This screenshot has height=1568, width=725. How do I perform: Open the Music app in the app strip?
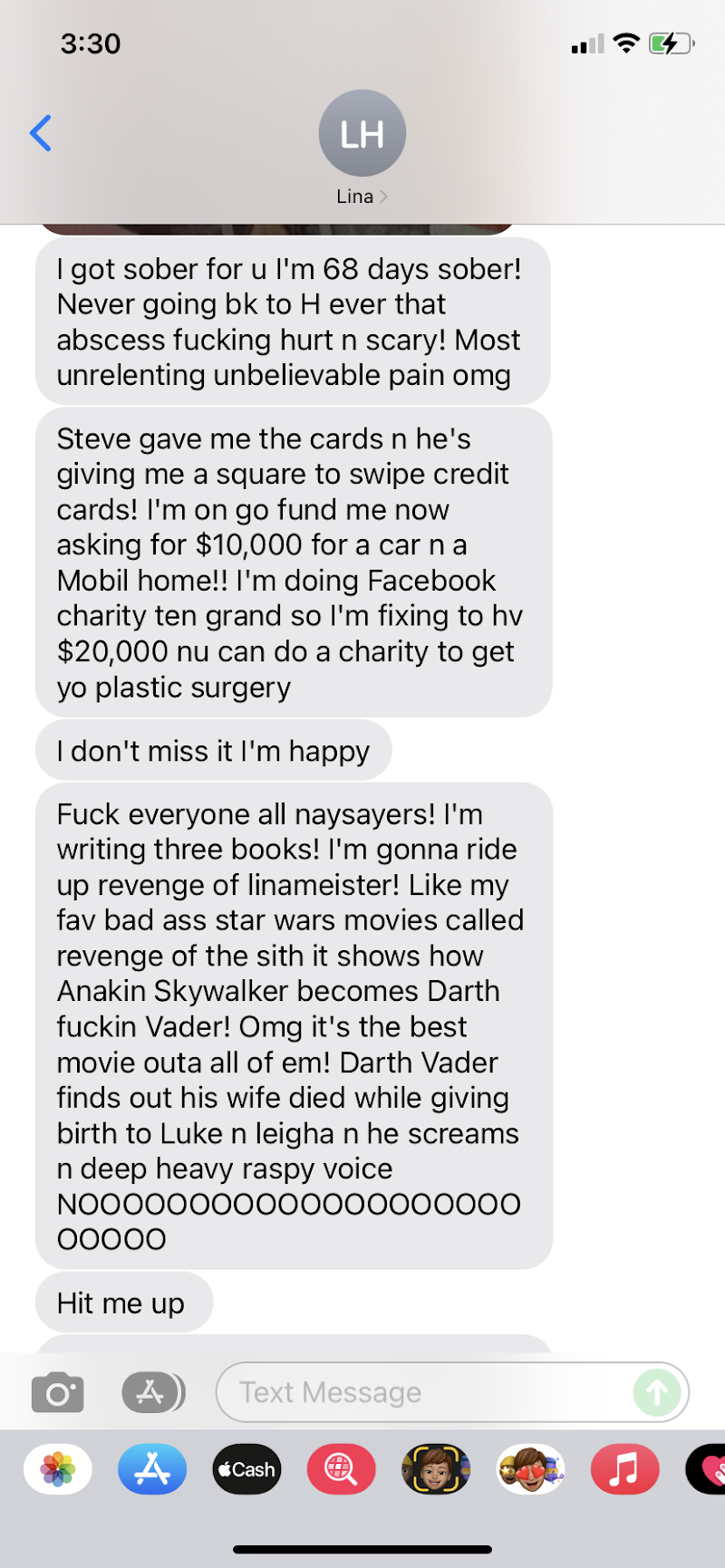tap(624, 1468)
